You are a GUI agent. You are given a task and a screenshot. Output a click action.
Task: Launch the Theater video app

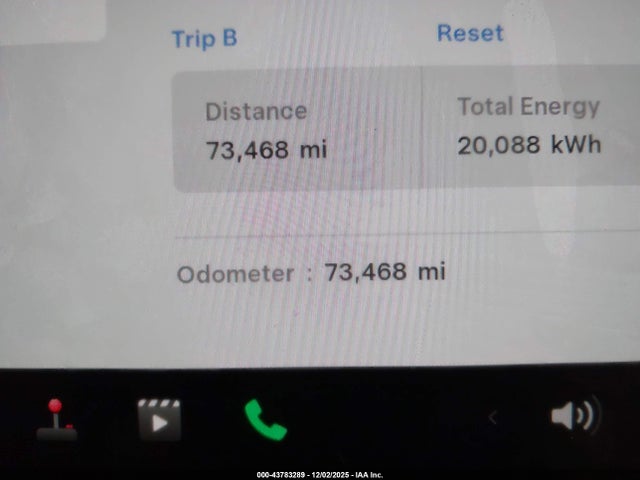159,420
